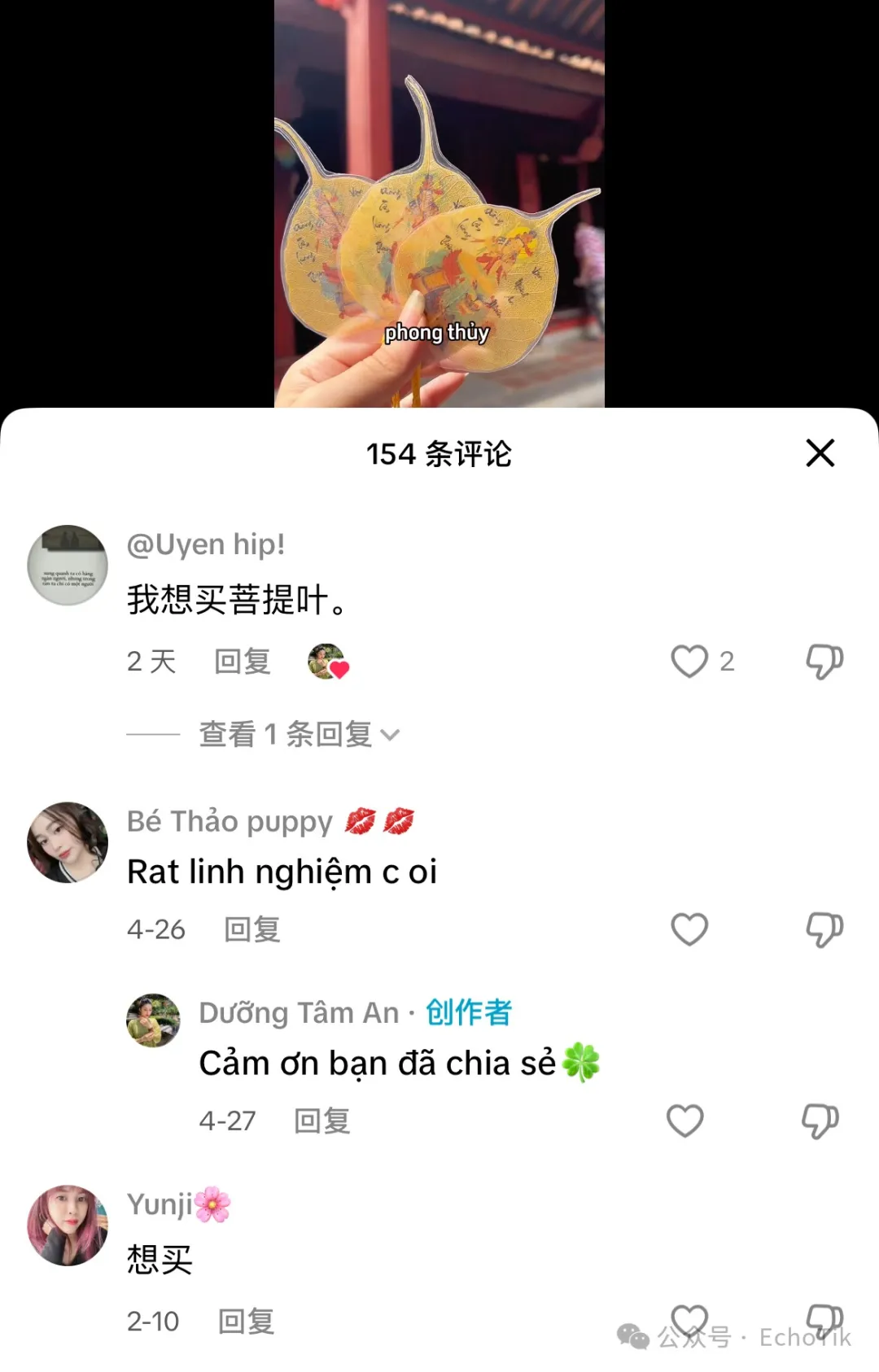Expand the 1 reply under @Uyen hip!
879x1372 pixels.
pos(299,734)
